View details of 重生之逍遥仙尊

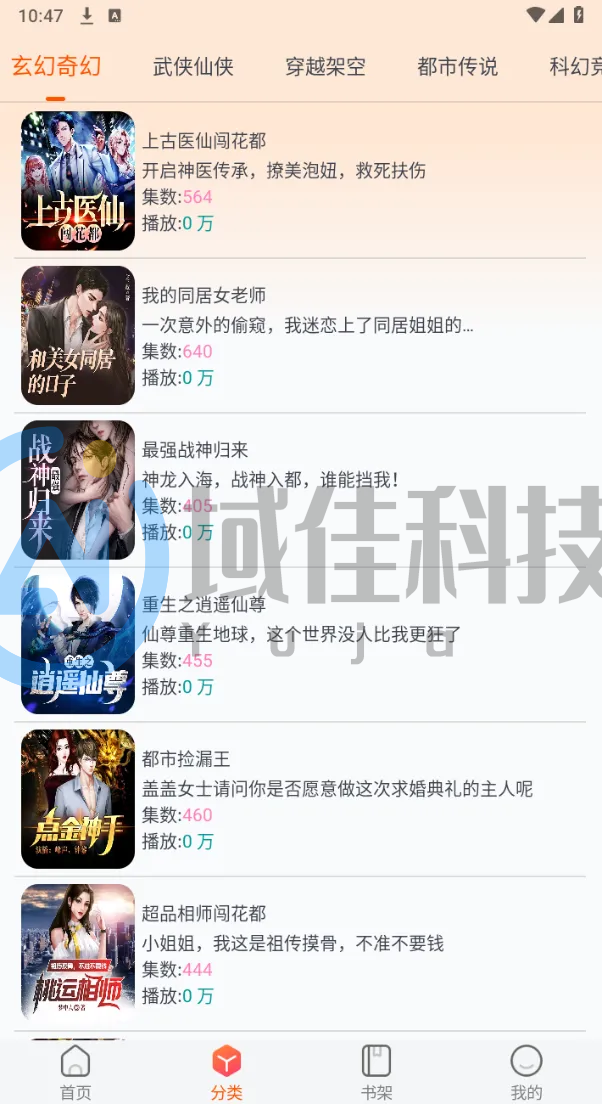tap(300, 644)
